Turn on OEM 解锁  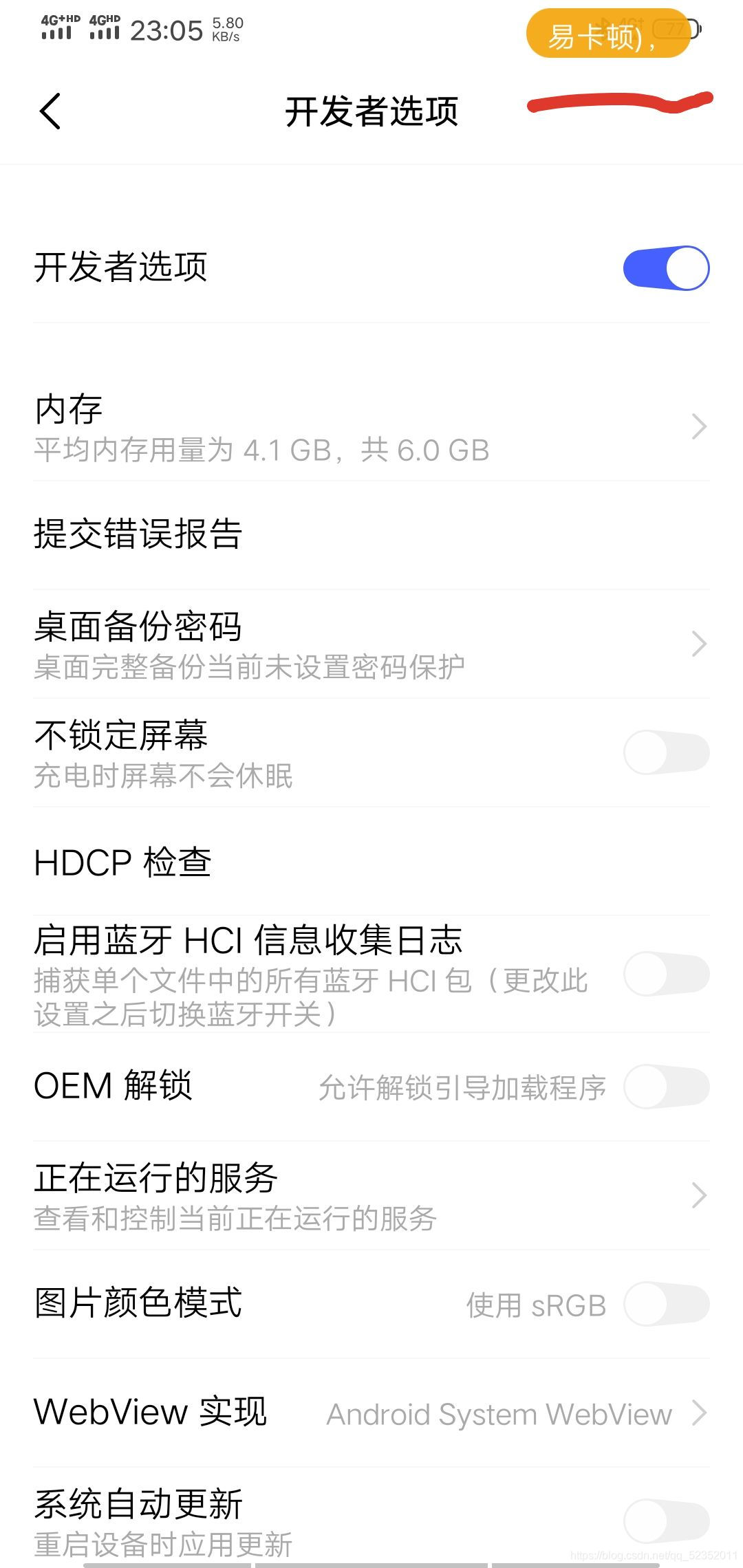point(665,1087)
